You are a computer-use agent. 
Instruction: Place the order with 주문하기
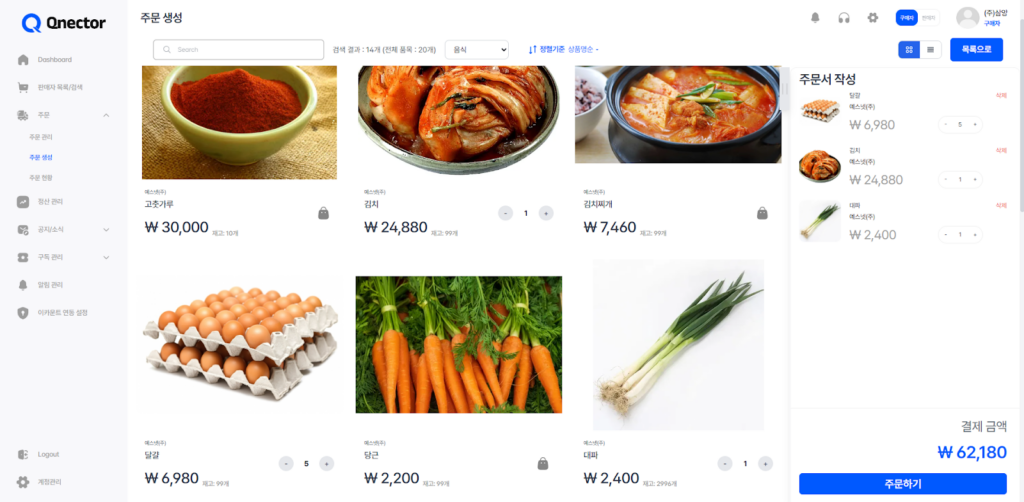(x=902, y=484)
